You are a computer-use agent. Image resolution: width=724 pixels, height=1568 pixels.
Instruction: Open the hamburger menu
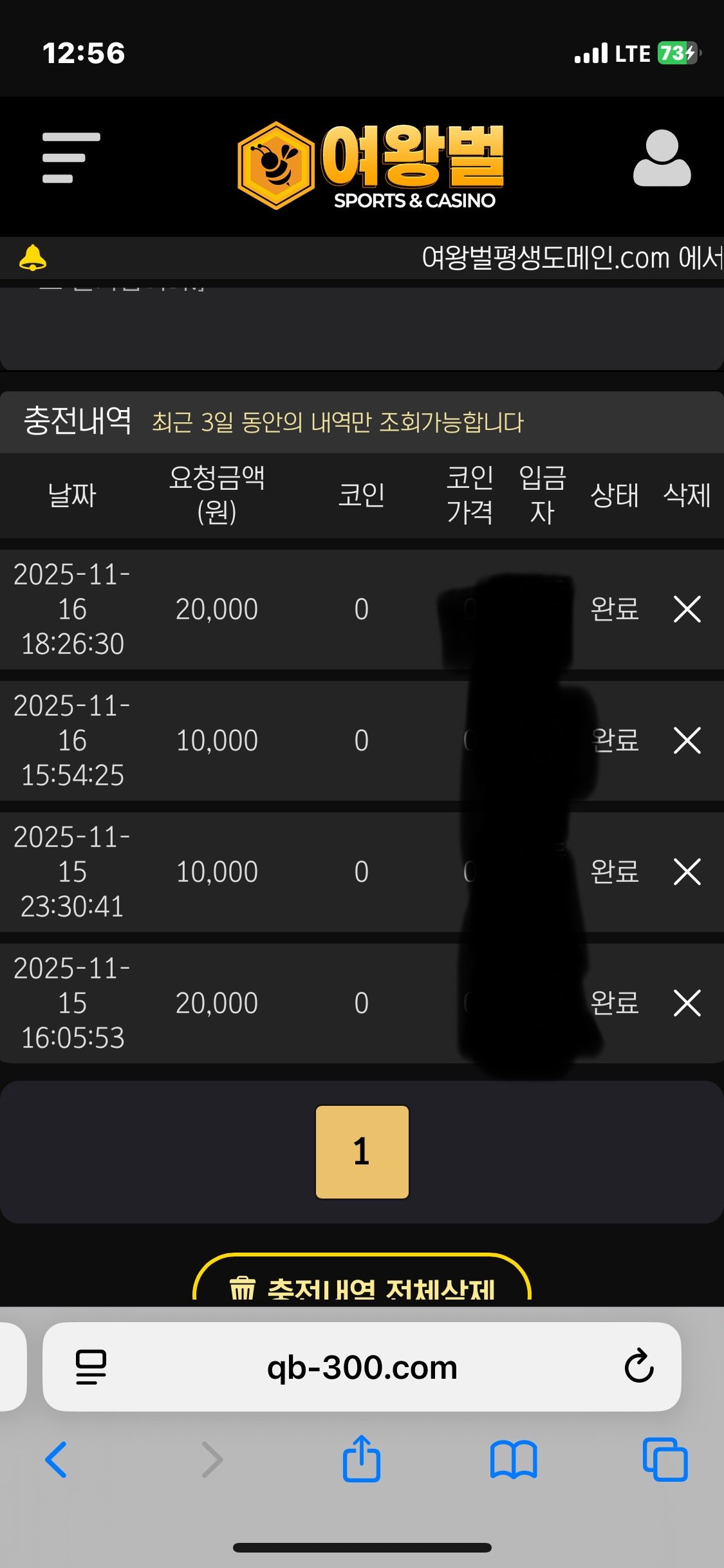click(x=71, y=158)
